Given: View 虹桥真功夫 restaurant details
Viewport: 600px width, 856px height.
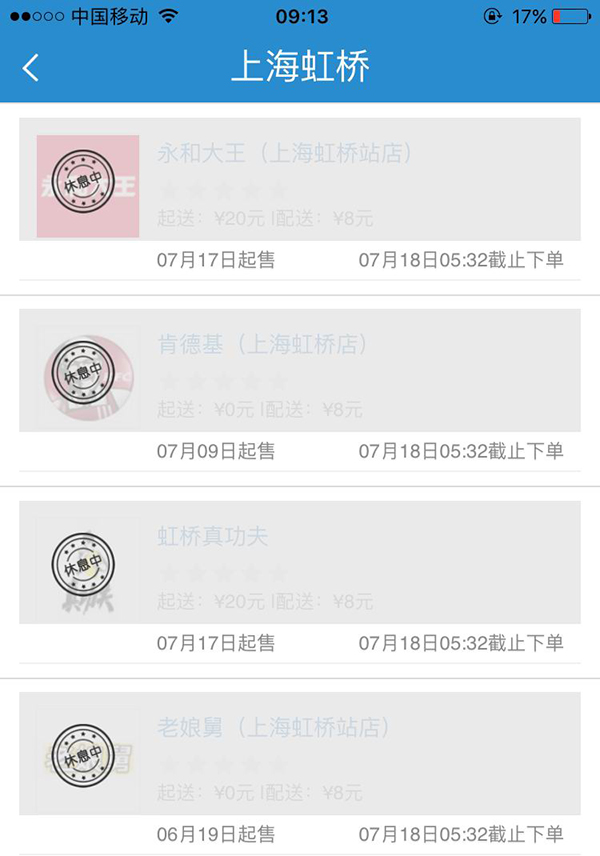Looking at the screenshot, I should [213, 536].
